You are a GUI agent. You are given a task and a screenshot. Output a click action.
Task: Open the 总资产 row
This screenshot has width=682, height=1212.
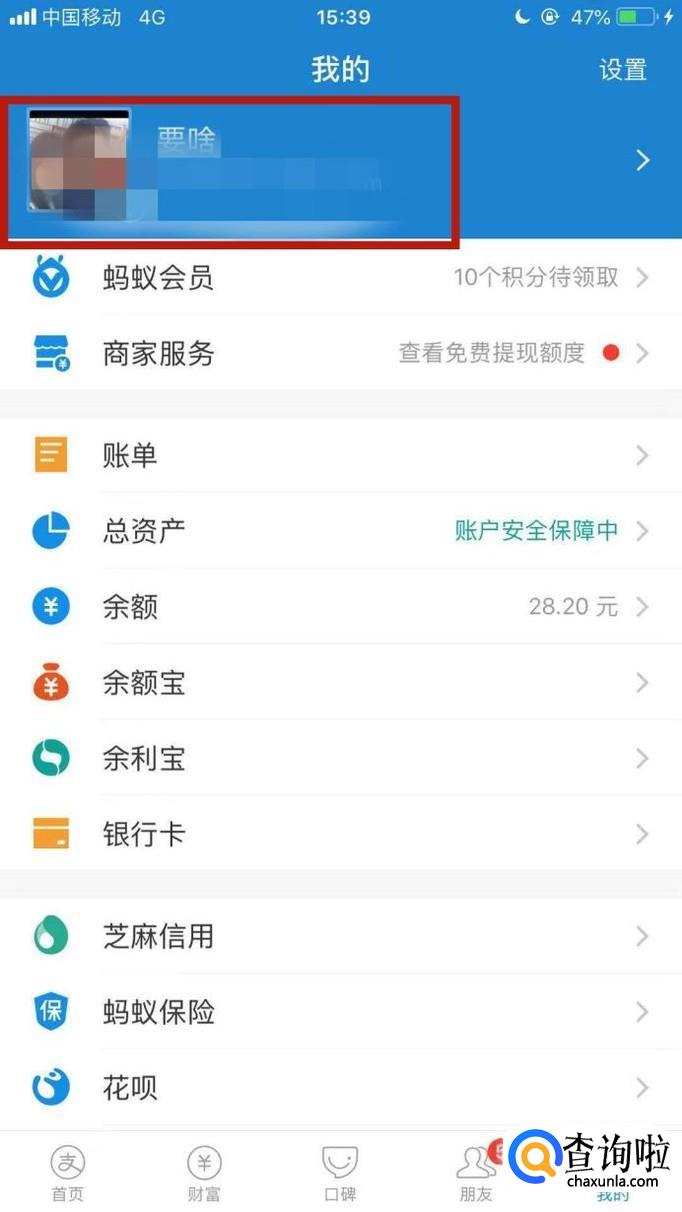(340, 531)
